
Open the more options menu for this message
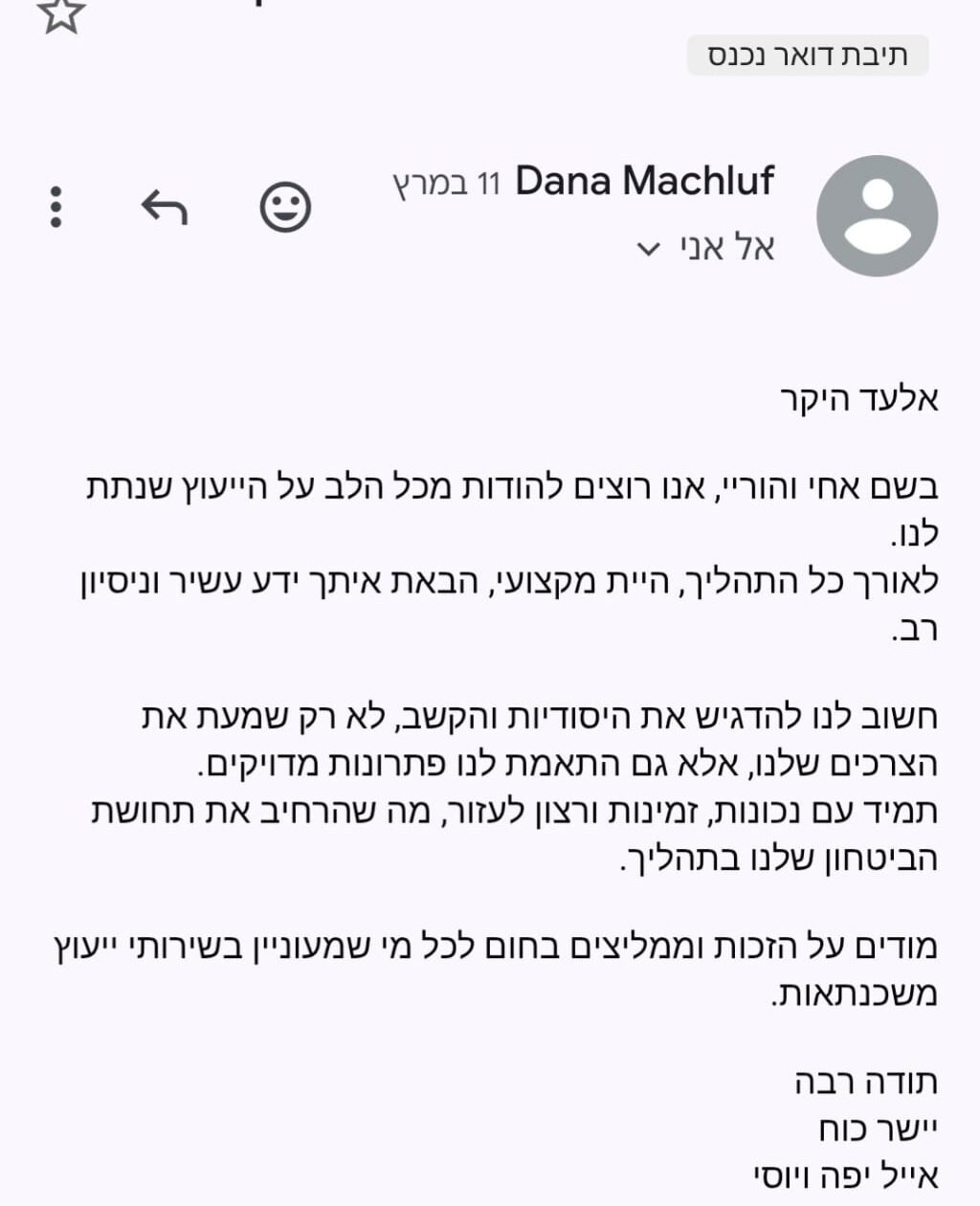(56, 207)
